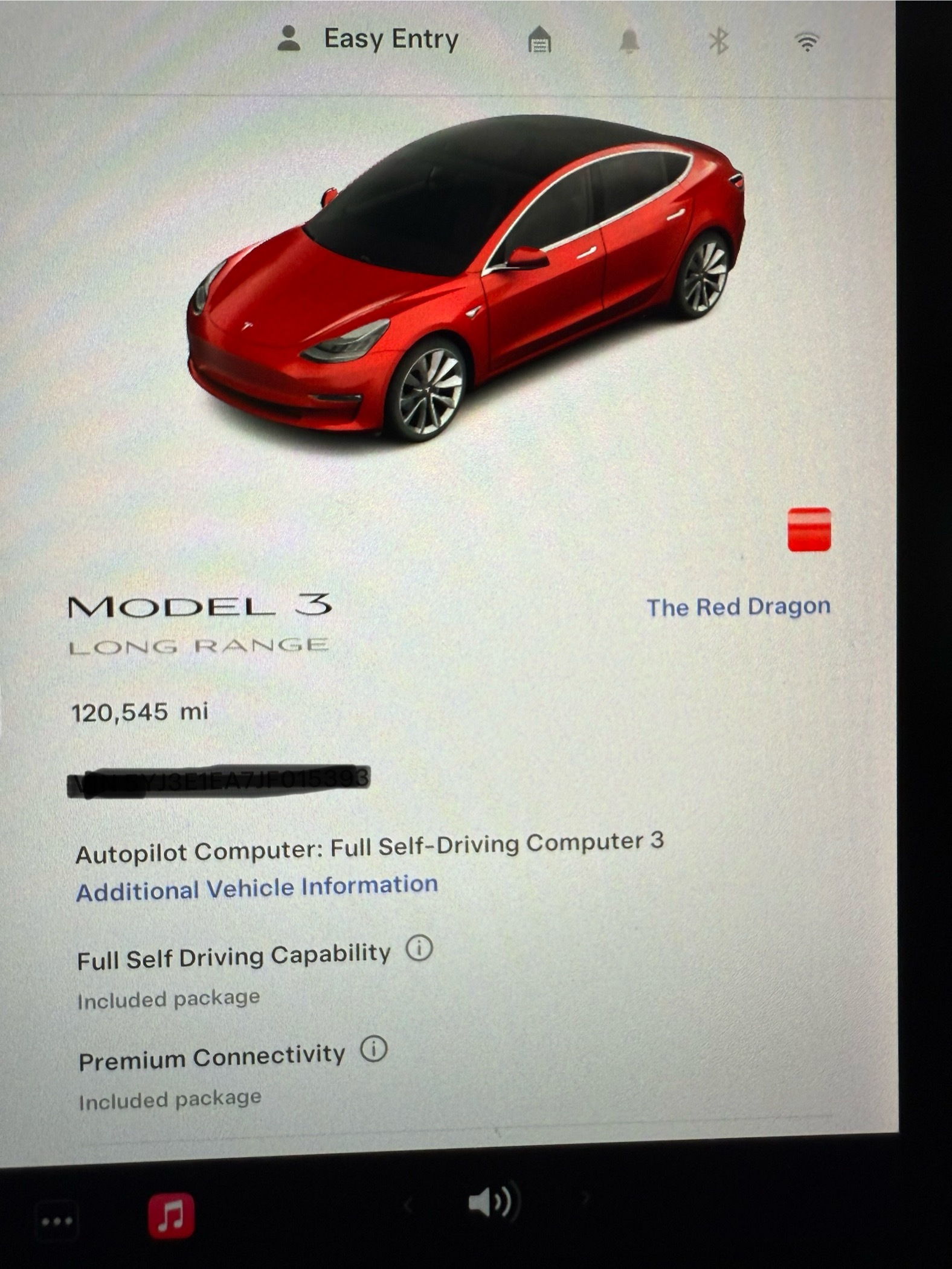Open Wi-Fi settings icon
The image size is (952, 1269).
click(807, 42)
